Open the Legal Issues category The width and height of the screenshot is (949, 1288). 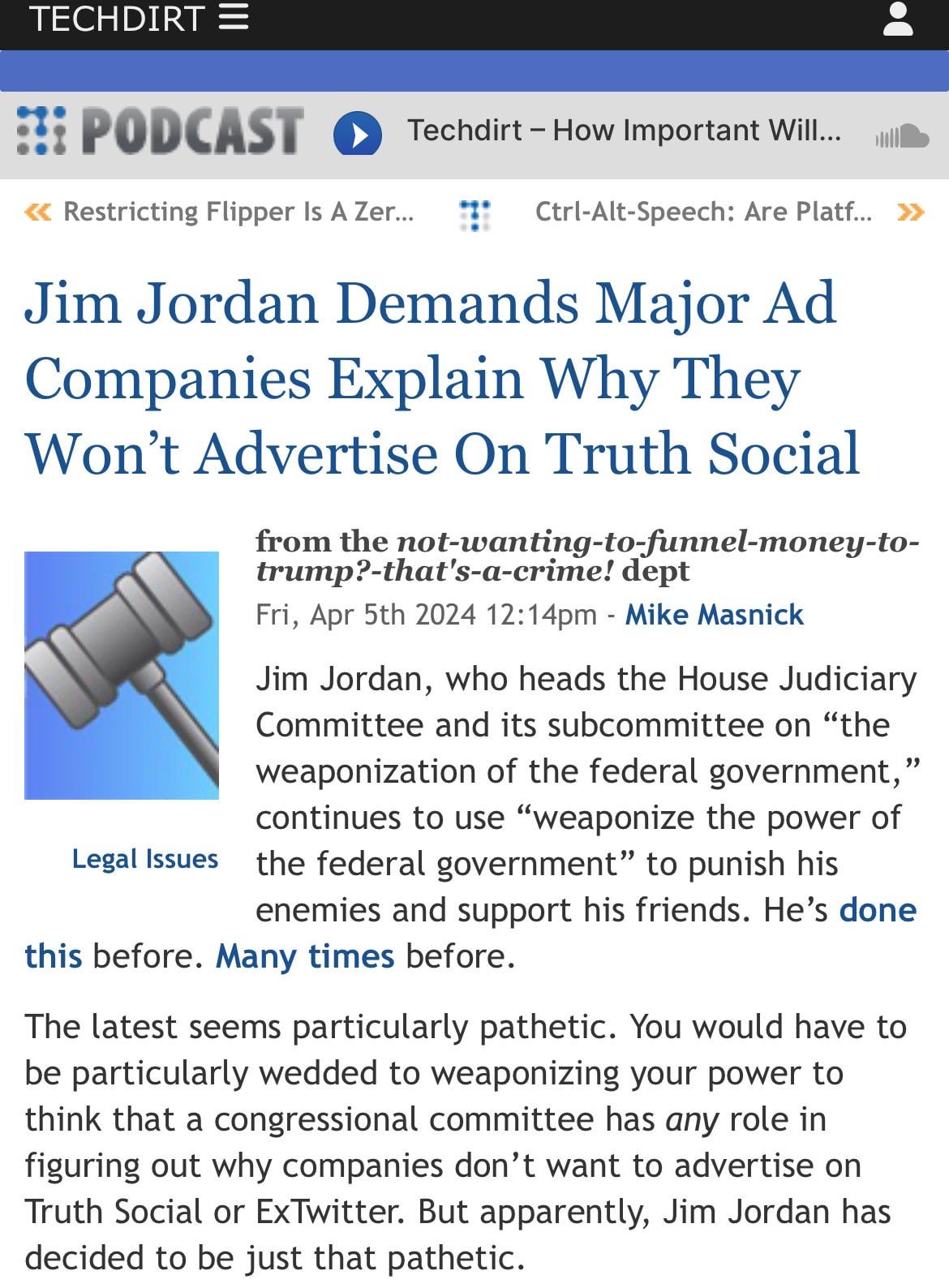pos(145,859)
